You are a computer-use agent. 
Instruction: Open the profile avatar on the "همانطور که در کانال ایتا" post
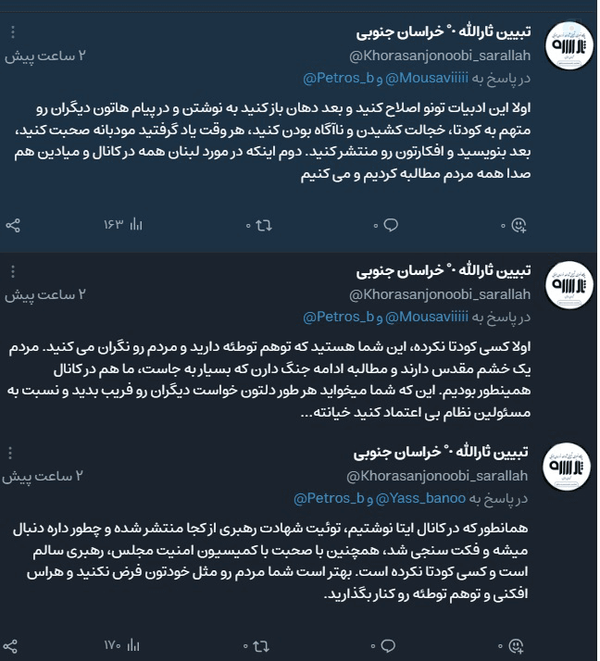(x=566, y=467)
